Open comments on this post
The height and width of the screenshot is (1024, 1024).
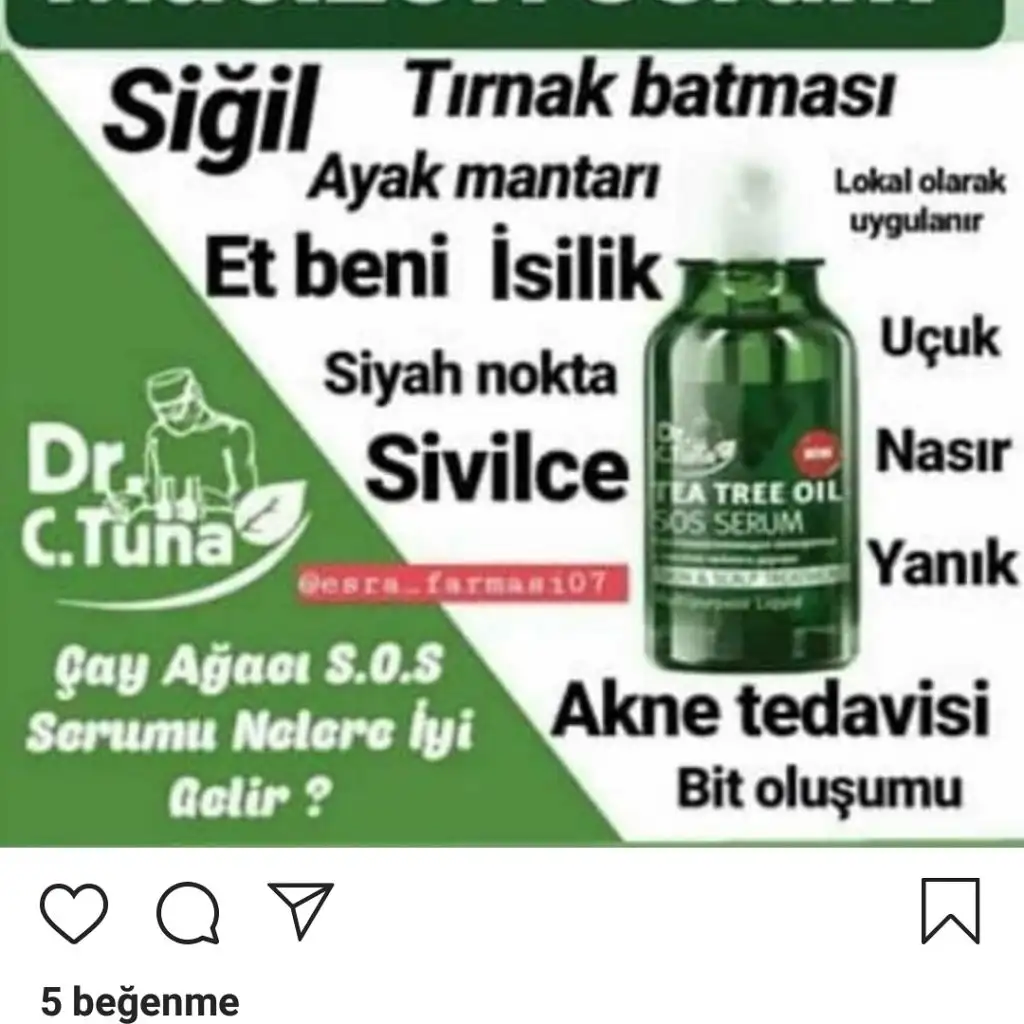[187, 913]
